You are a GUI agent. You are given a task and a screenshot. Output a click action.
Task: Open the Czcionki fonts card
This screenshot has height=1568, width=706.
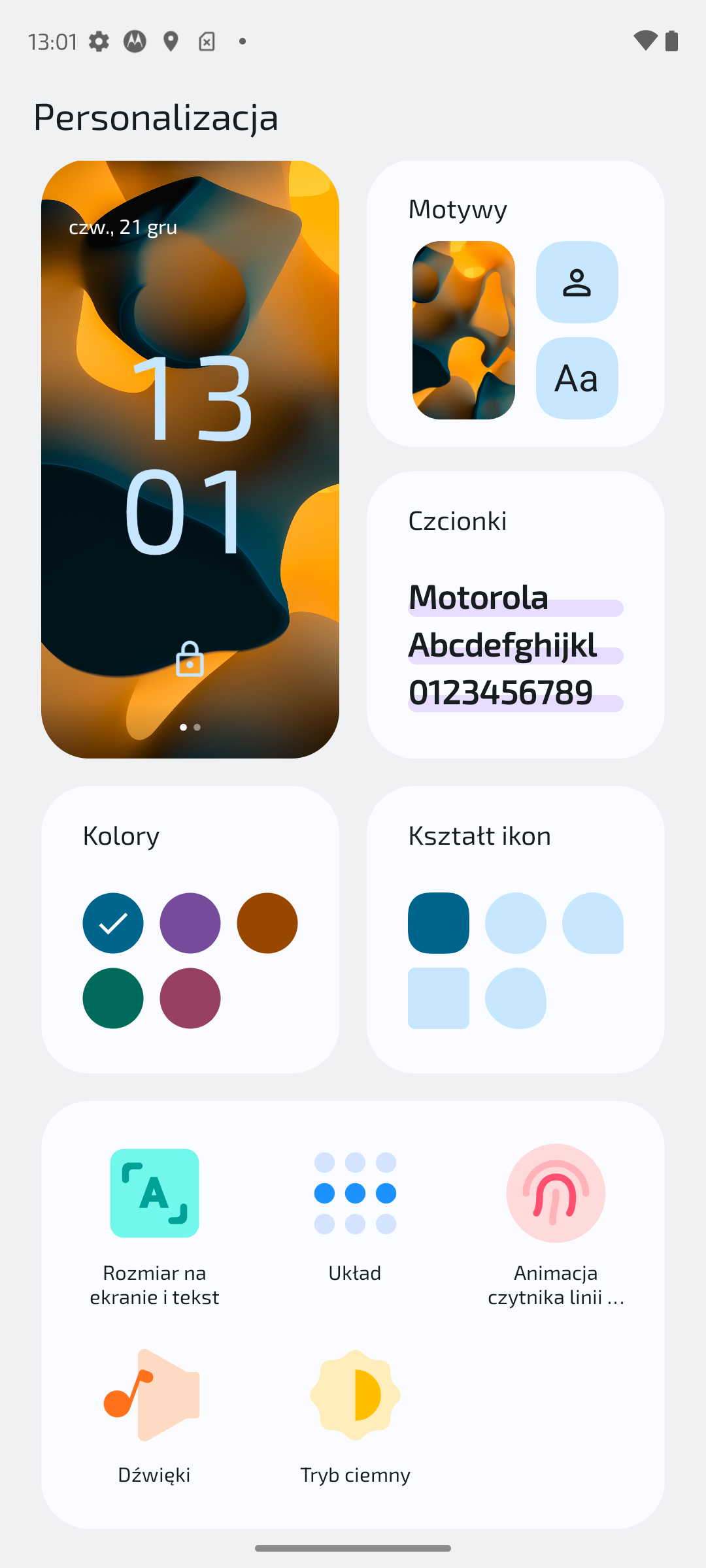point(516,615)
